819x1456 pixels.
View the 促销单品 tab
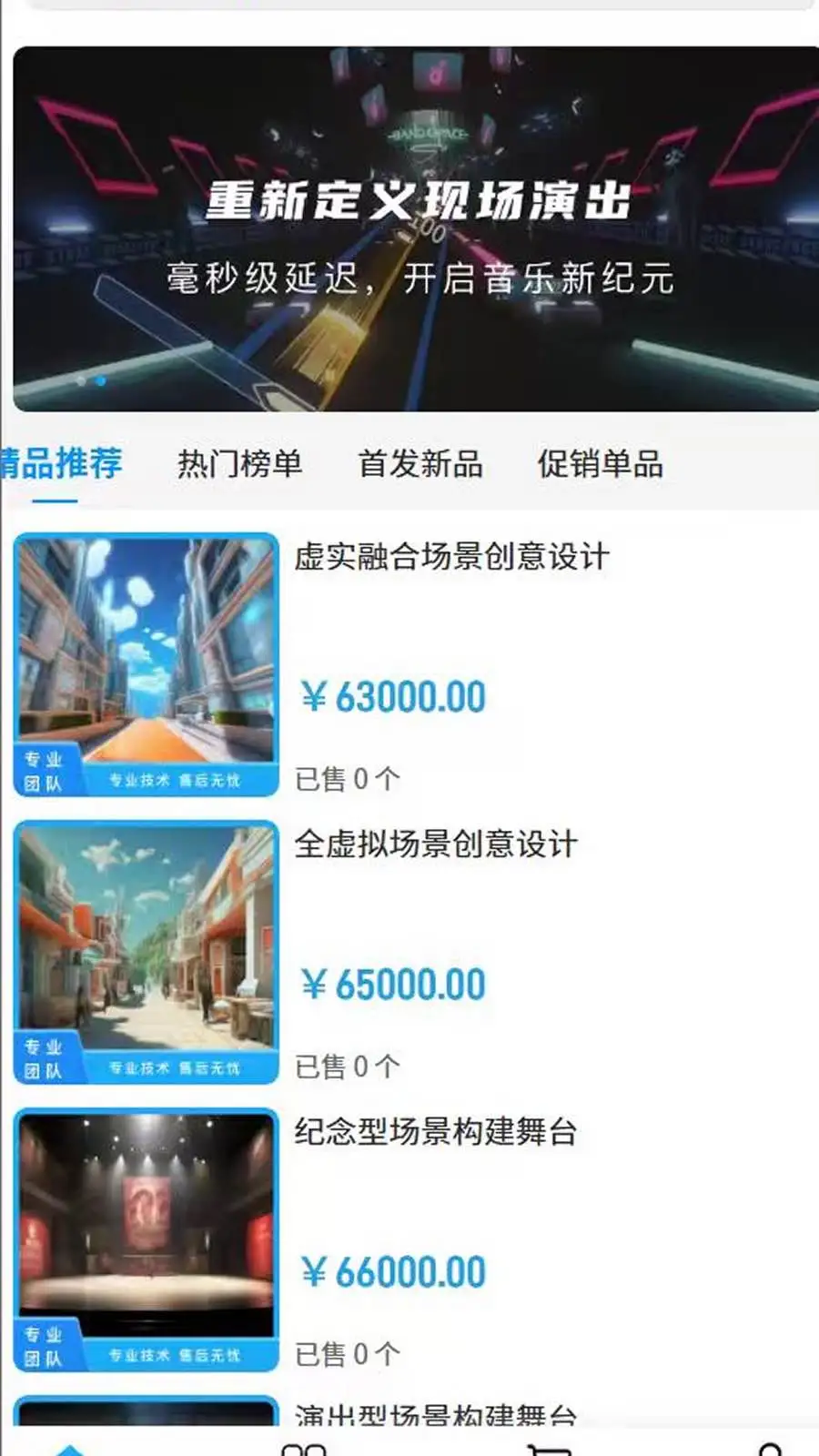(x=600, y=463)
